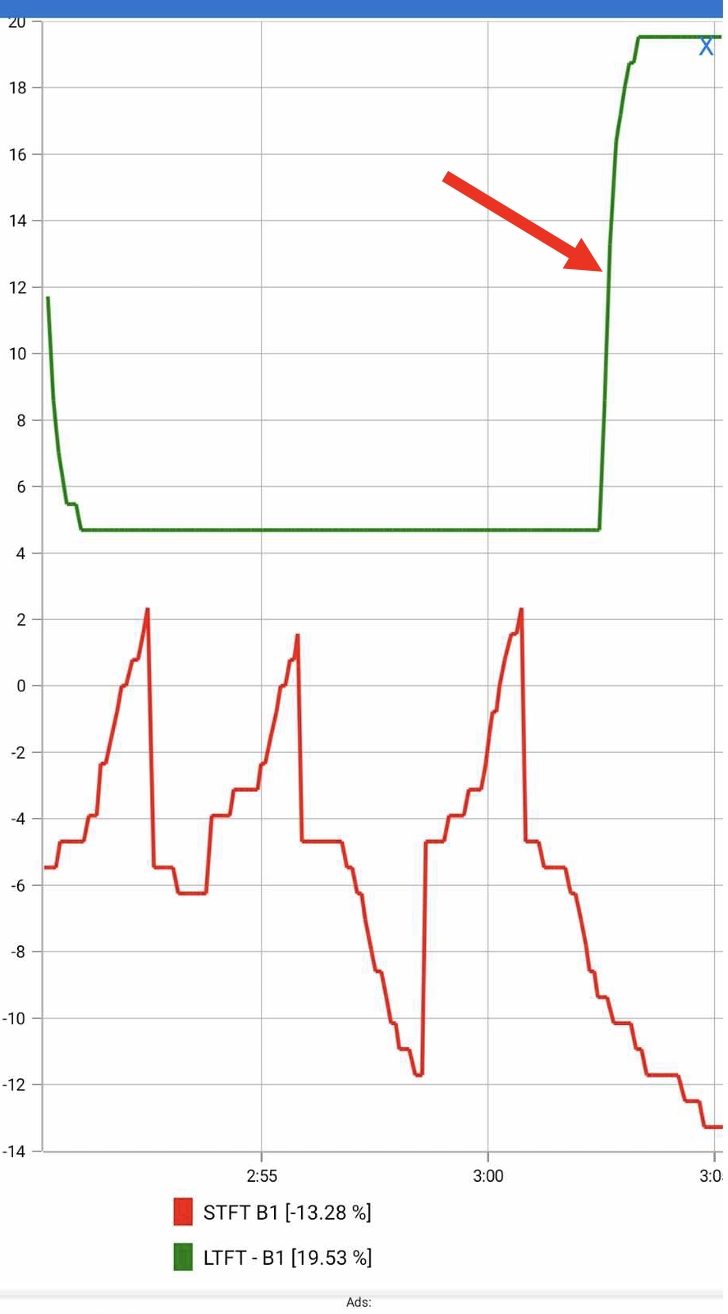Close the fuel trim graph

click(x=706, y=46)
